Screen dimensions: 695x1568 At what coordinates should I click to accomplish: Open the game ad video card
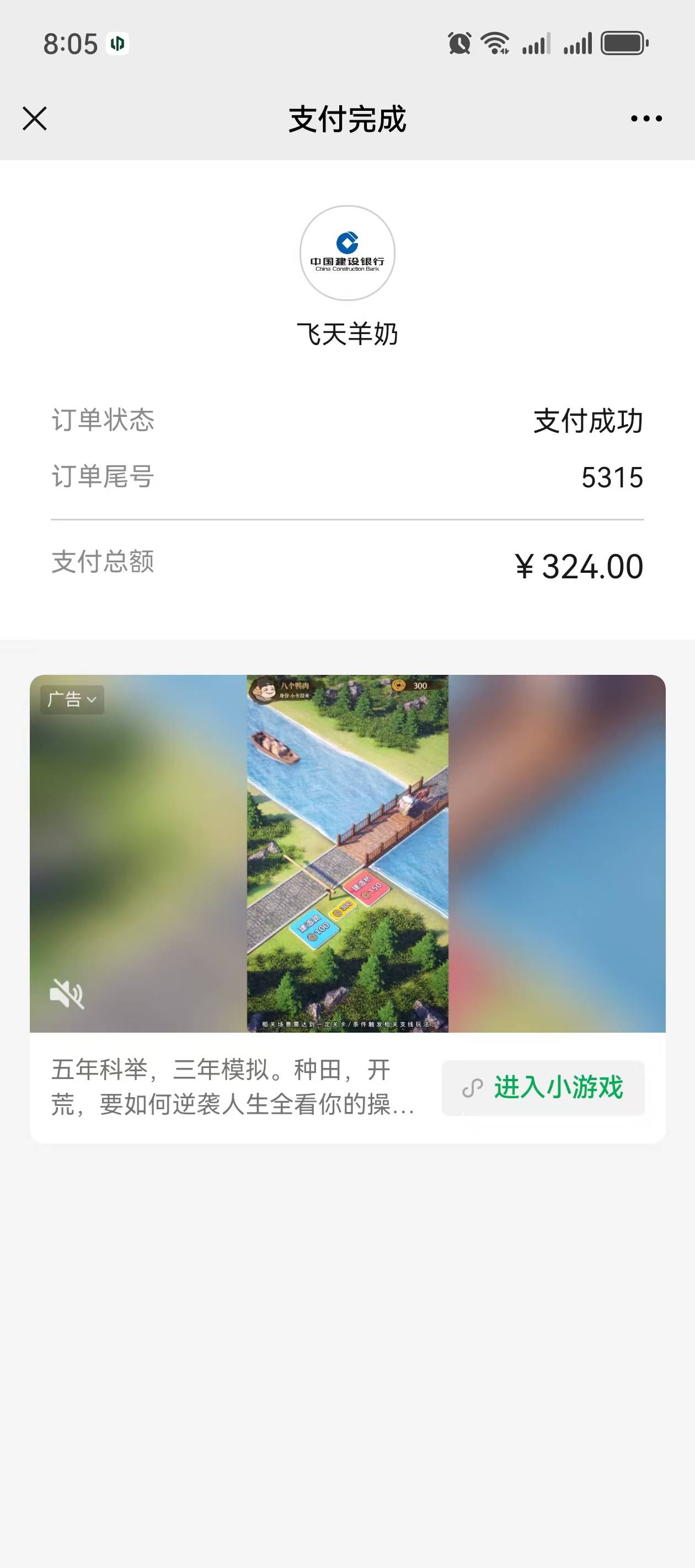pyautogui.click(x=347, y=852)
